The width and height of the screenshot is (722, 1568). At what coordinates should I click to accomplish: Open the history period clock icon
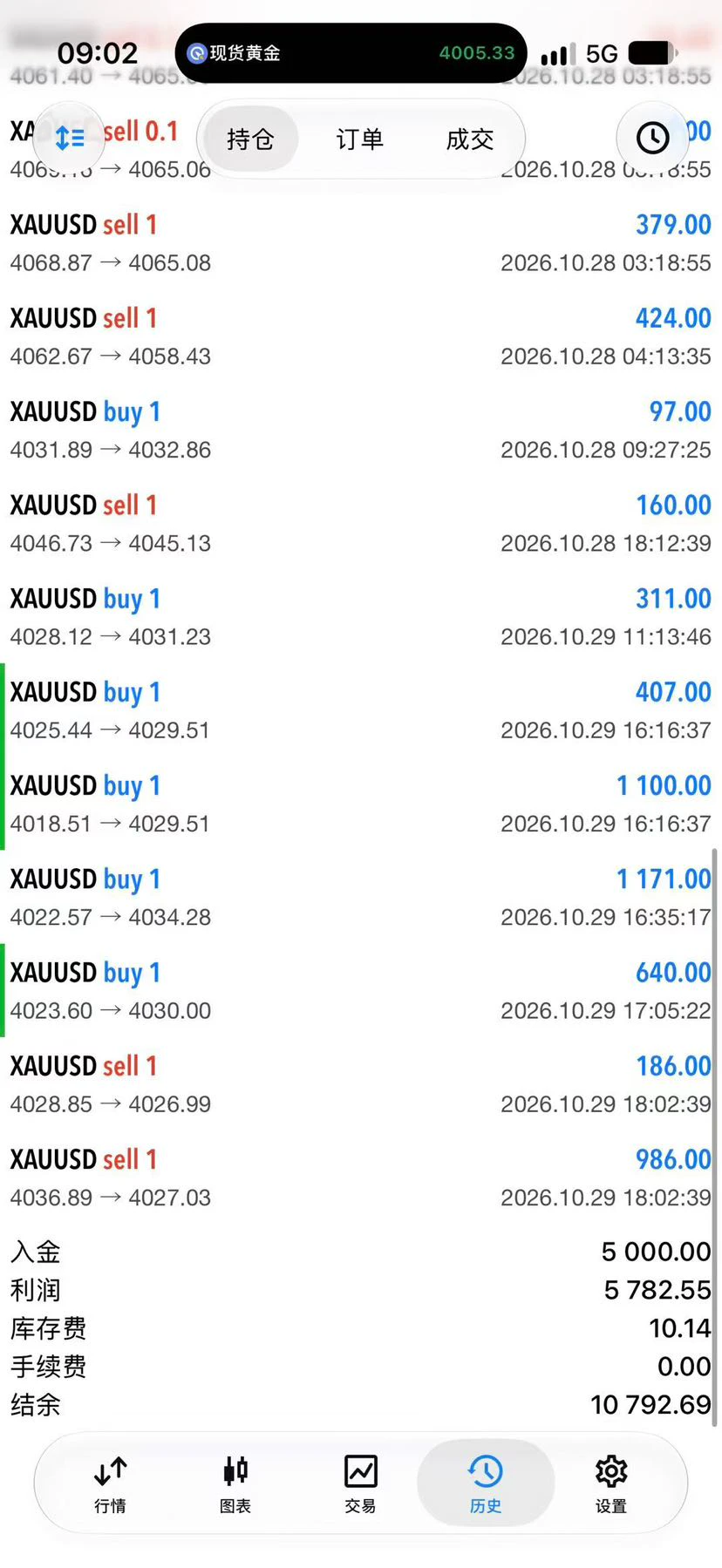[652, 138]
